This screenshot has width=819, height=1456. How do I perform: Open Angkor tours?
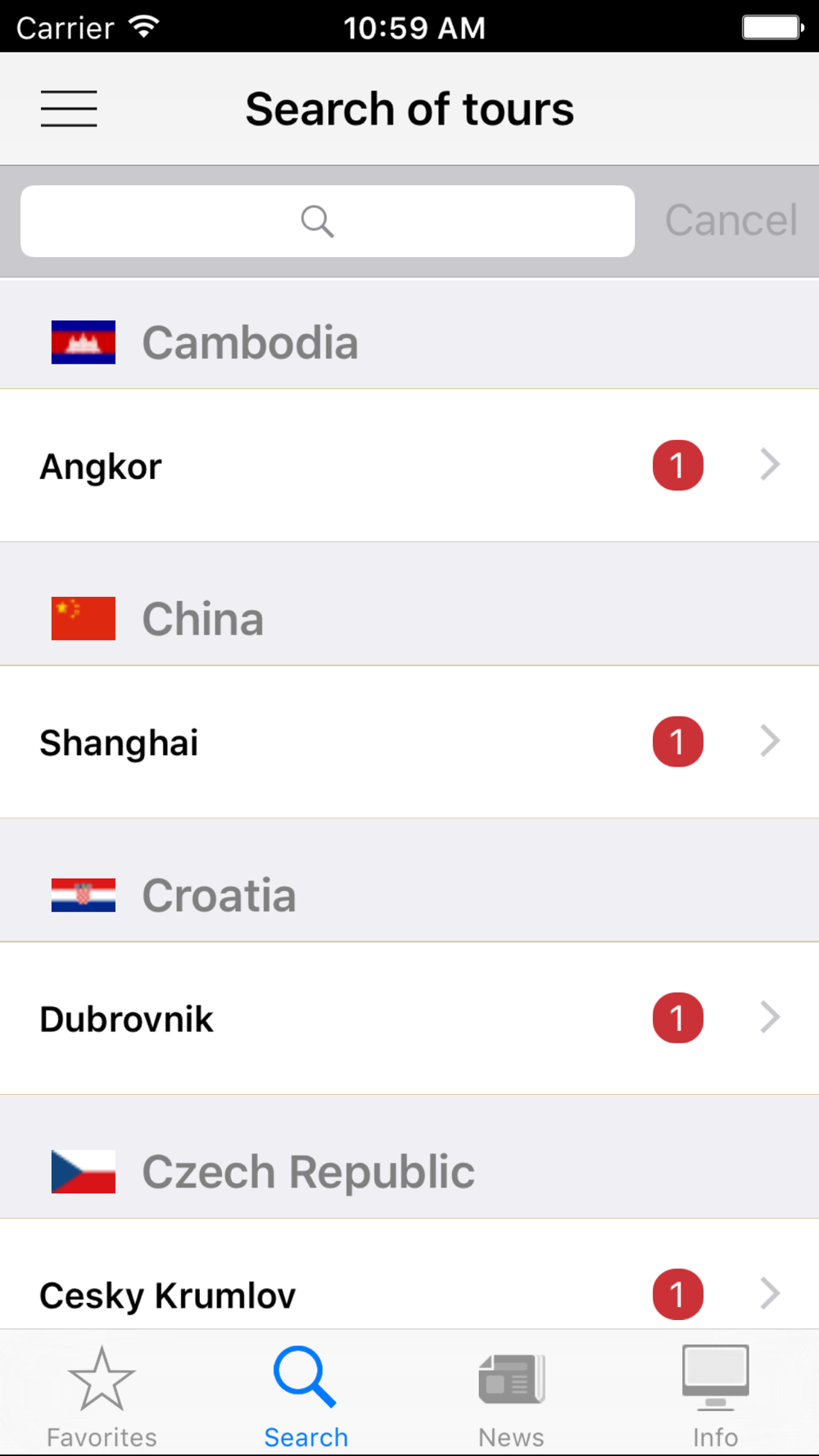409,465
